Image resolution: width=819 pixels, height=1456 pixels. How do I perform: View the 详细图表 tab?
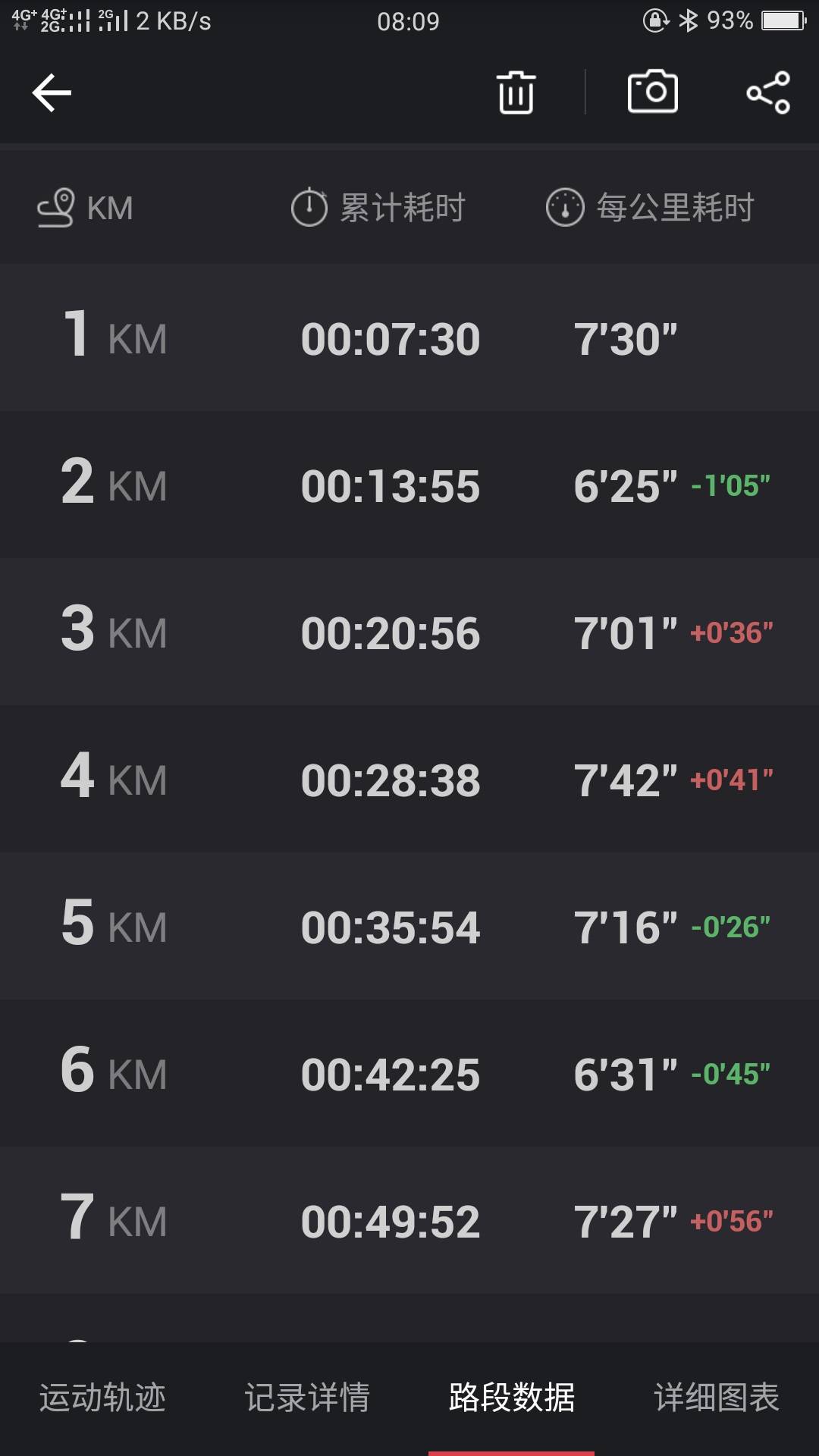[717, 1398]
